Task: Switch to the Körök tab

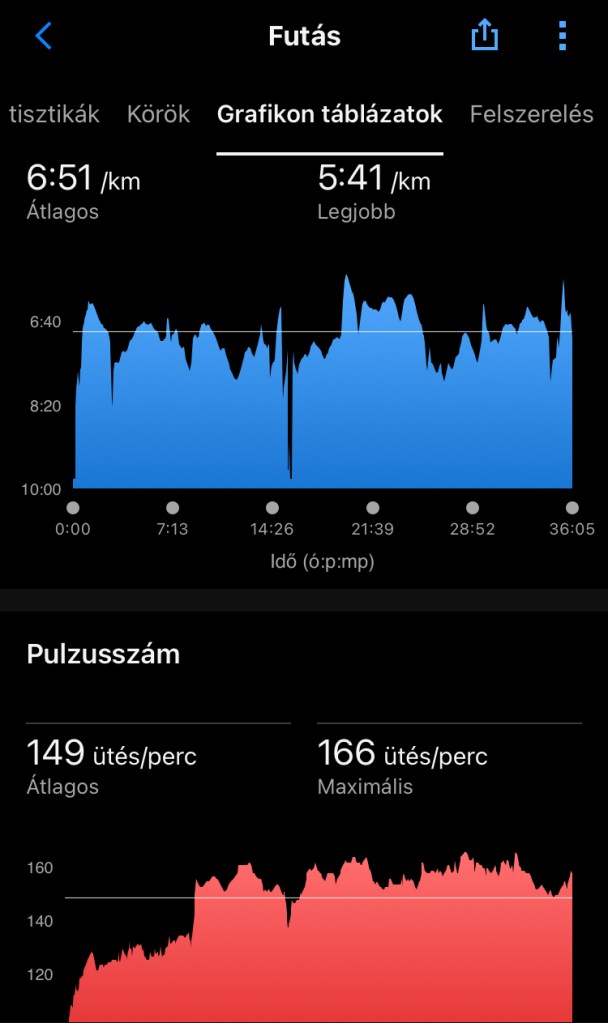Action: click(158, 114)
